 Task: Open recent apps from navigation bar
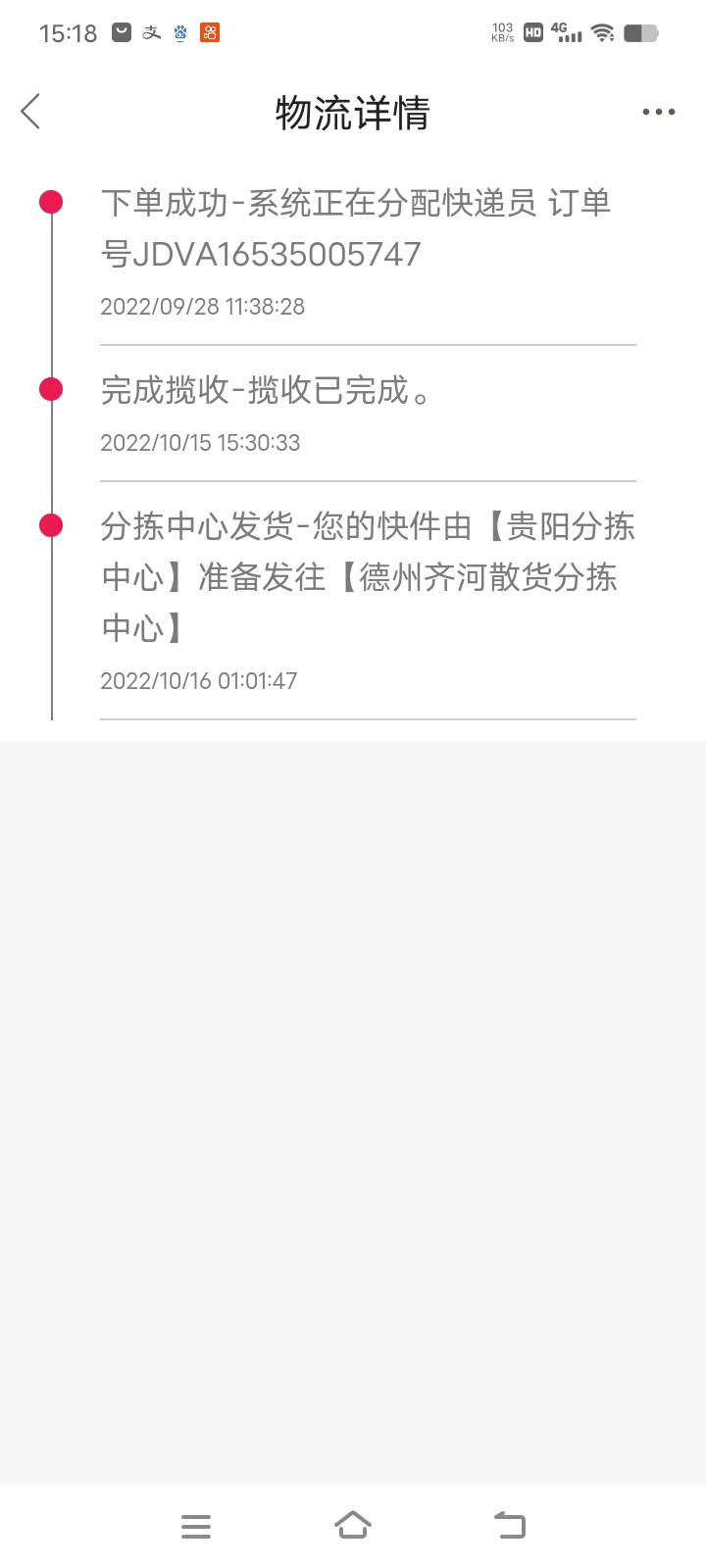point(196,1526)
